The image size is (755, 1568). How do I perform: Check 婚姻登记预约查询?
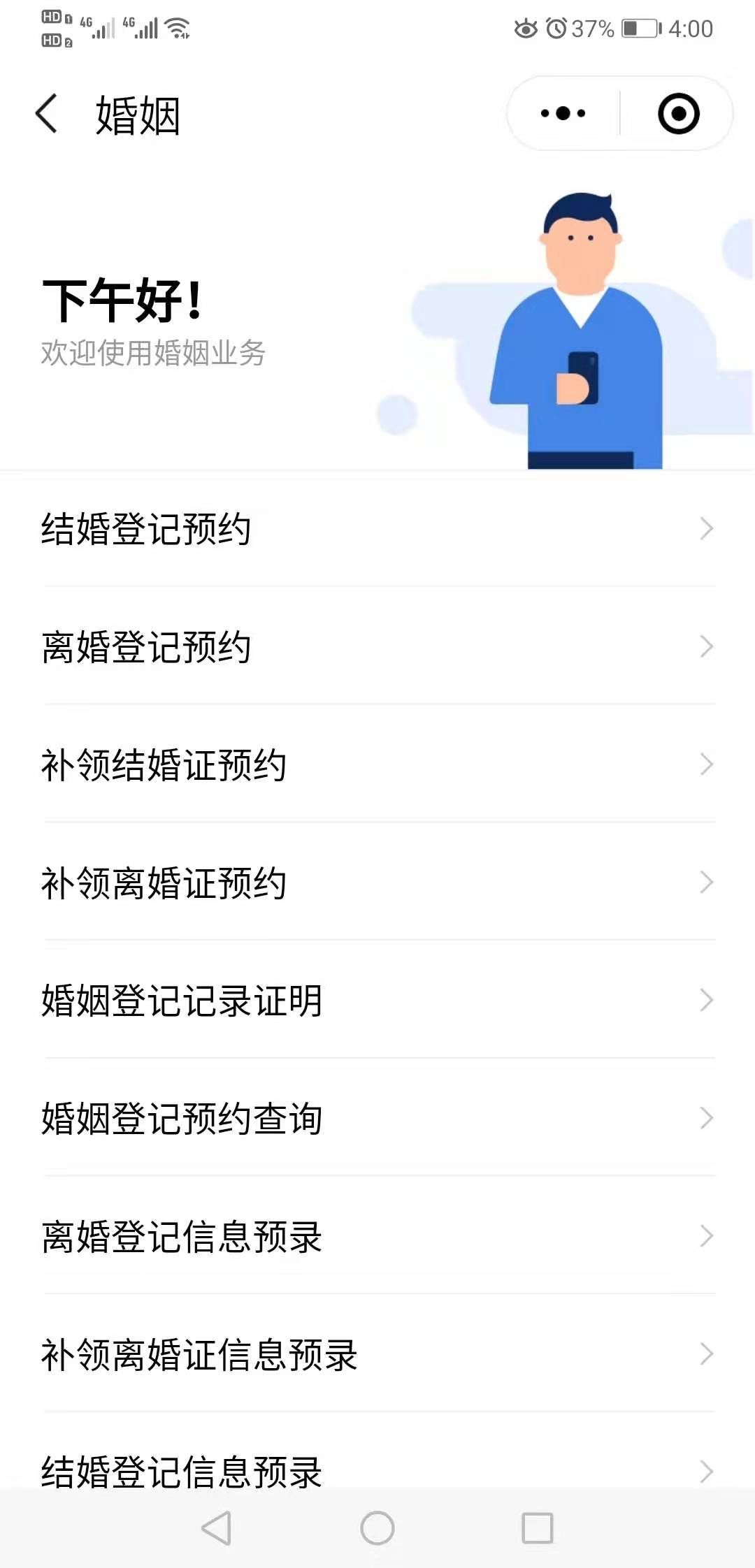pyautogui.click(x=377, y=1119)
